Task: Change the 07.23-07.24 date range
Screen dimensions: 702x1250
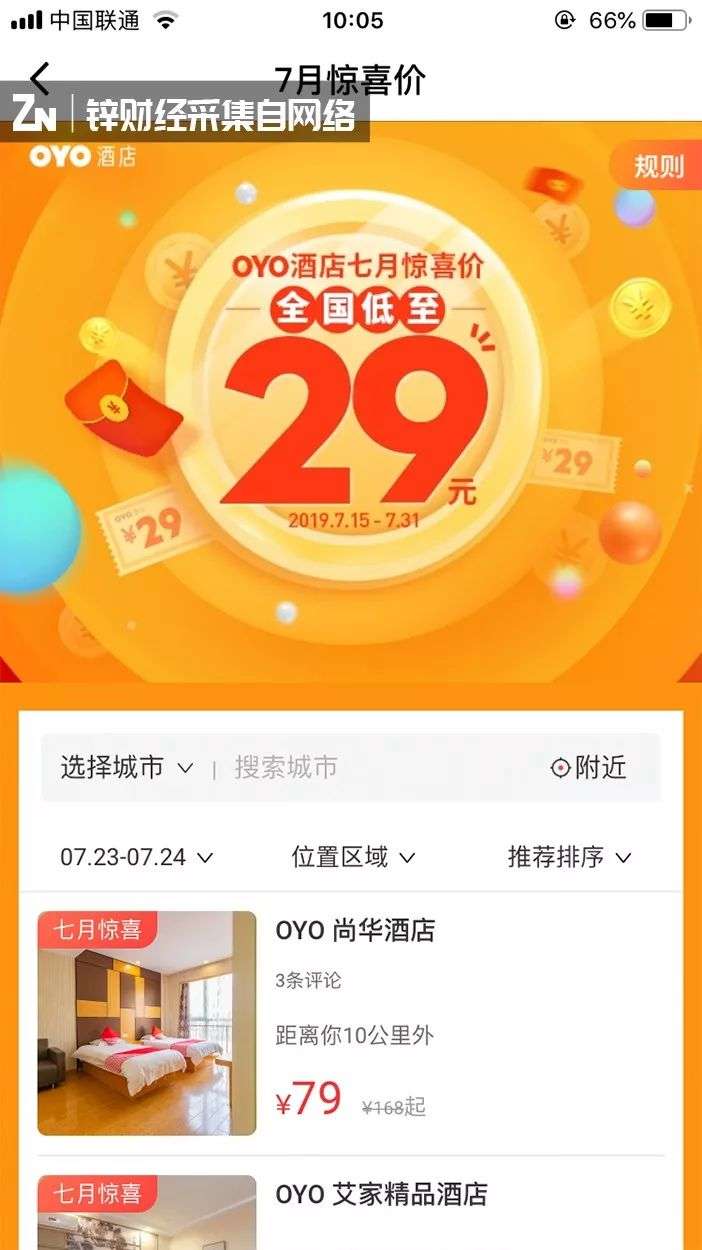Action: click(x=137, y=857)
